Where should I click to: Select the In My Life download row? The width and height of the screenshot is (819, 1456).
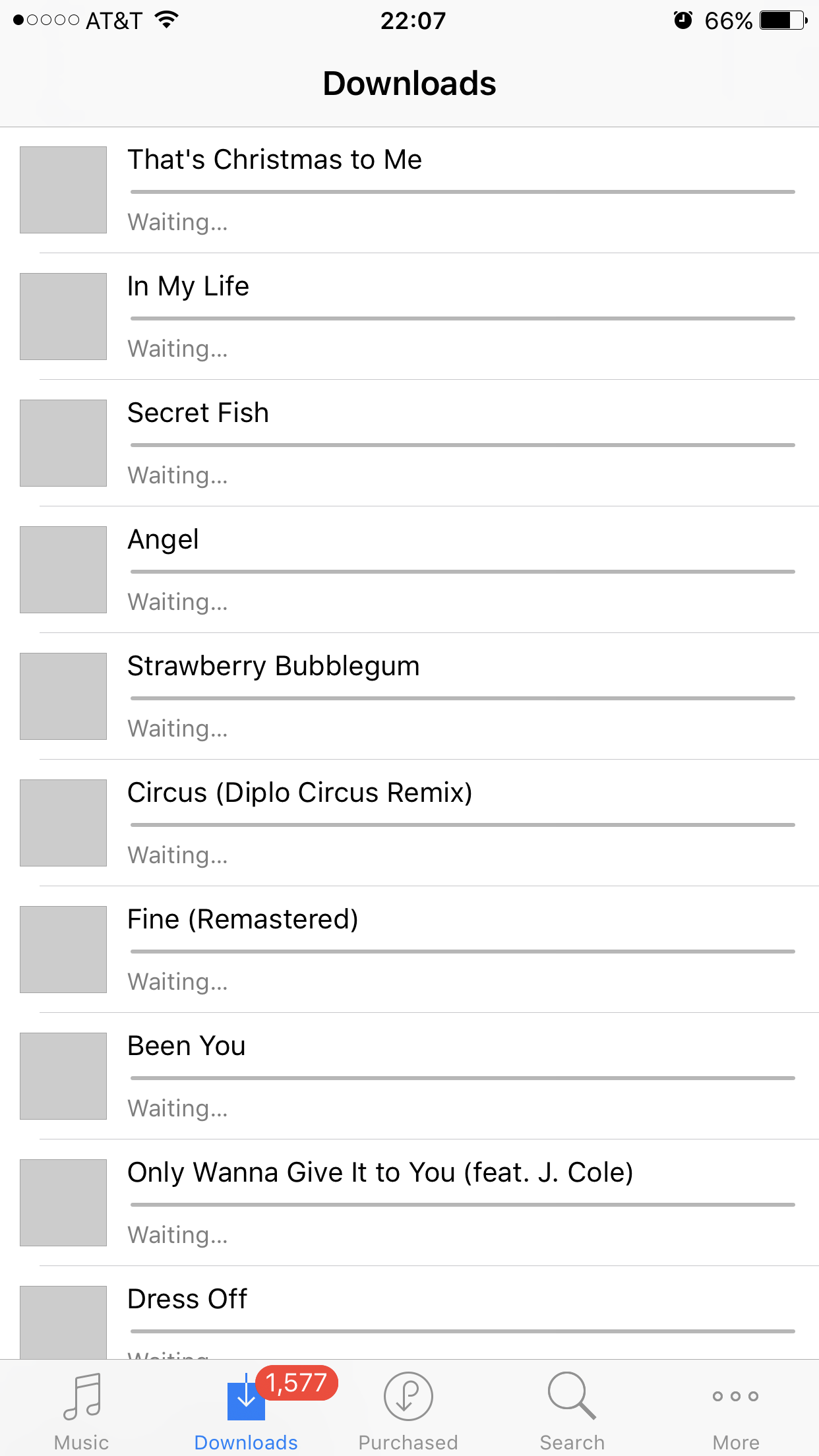409,317
